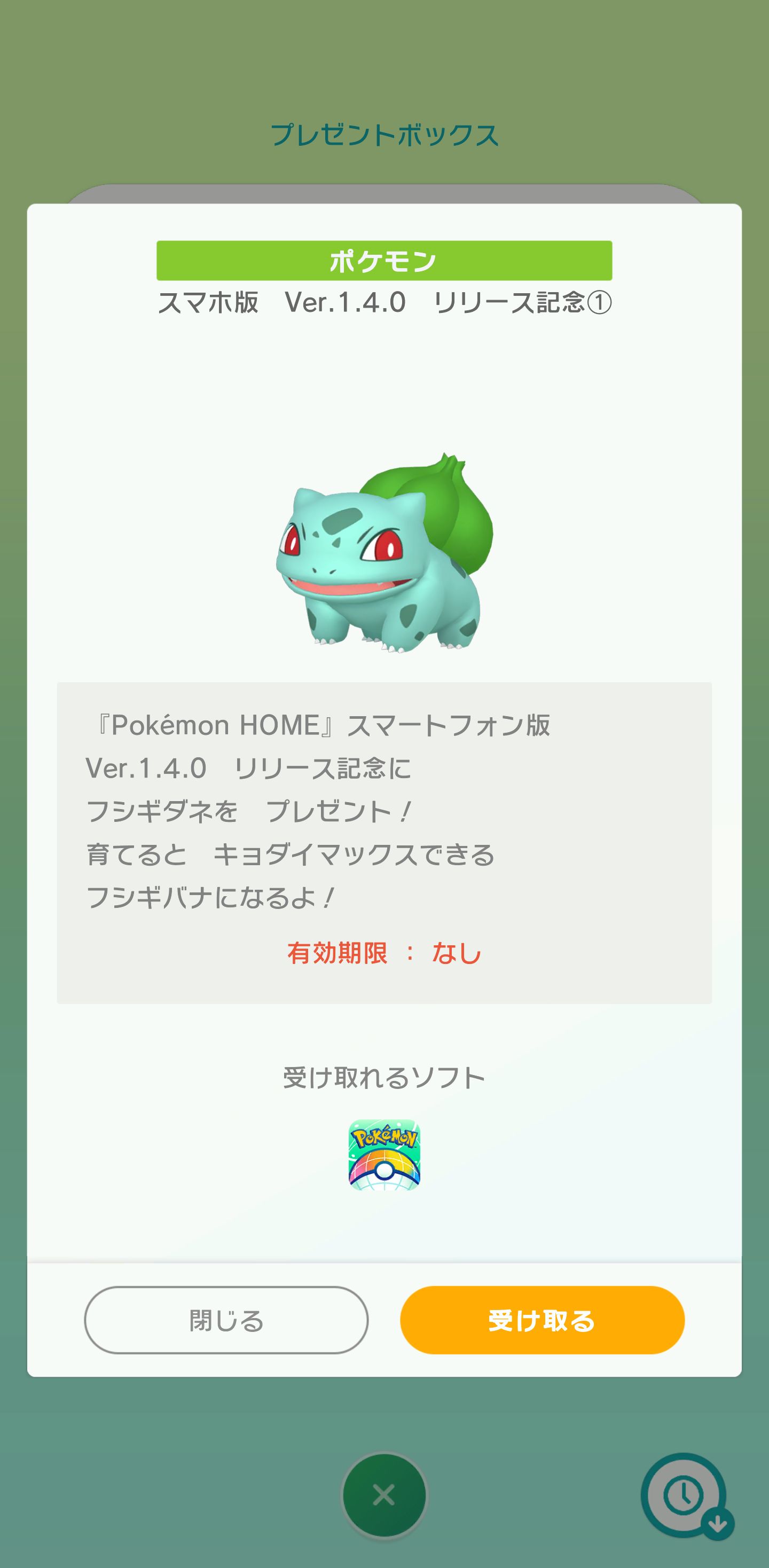Viewport: 769px width, 1568px height.
Task: Close the dialog with 閉じる
Action: click(x=226, y=1320)
